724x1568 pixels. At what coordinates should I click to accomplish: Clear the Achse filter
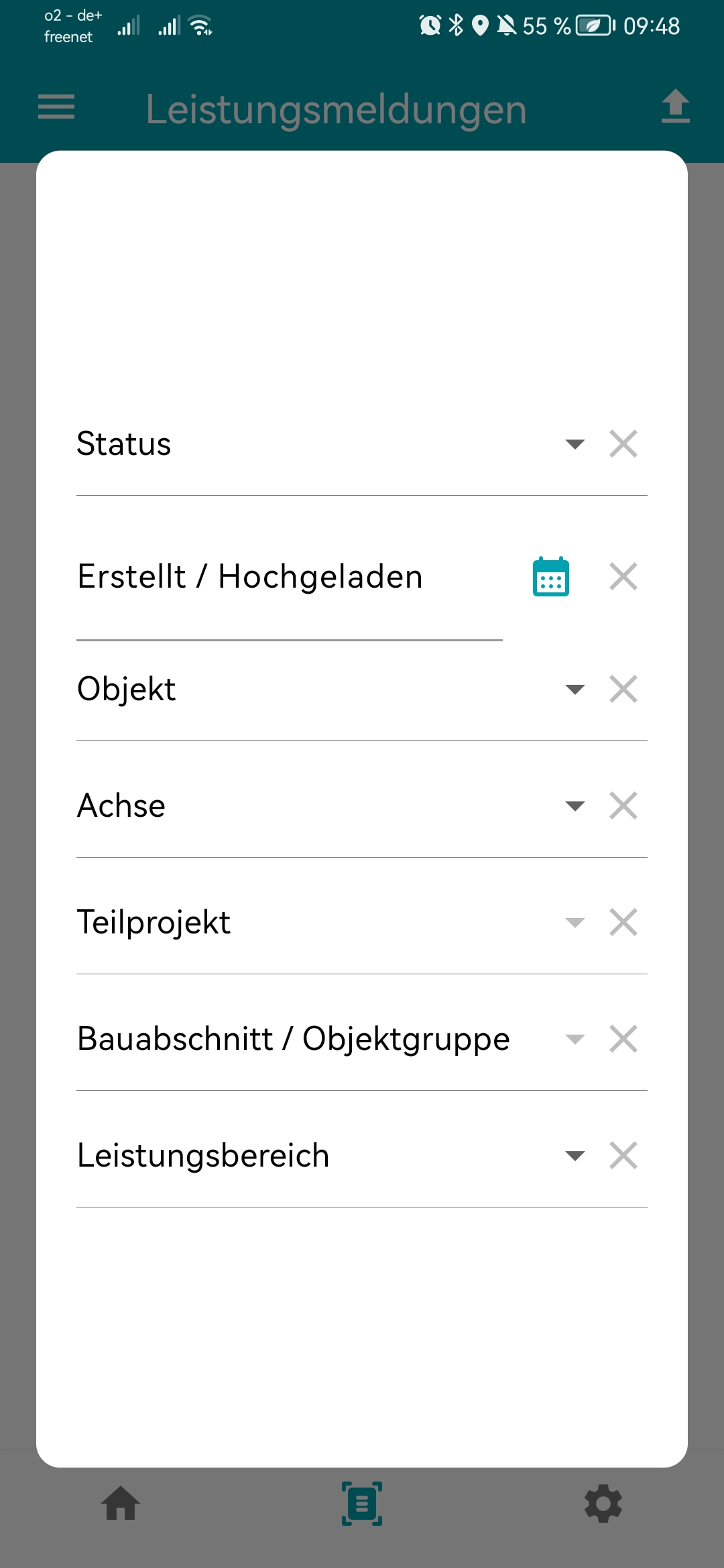[623, 805]
